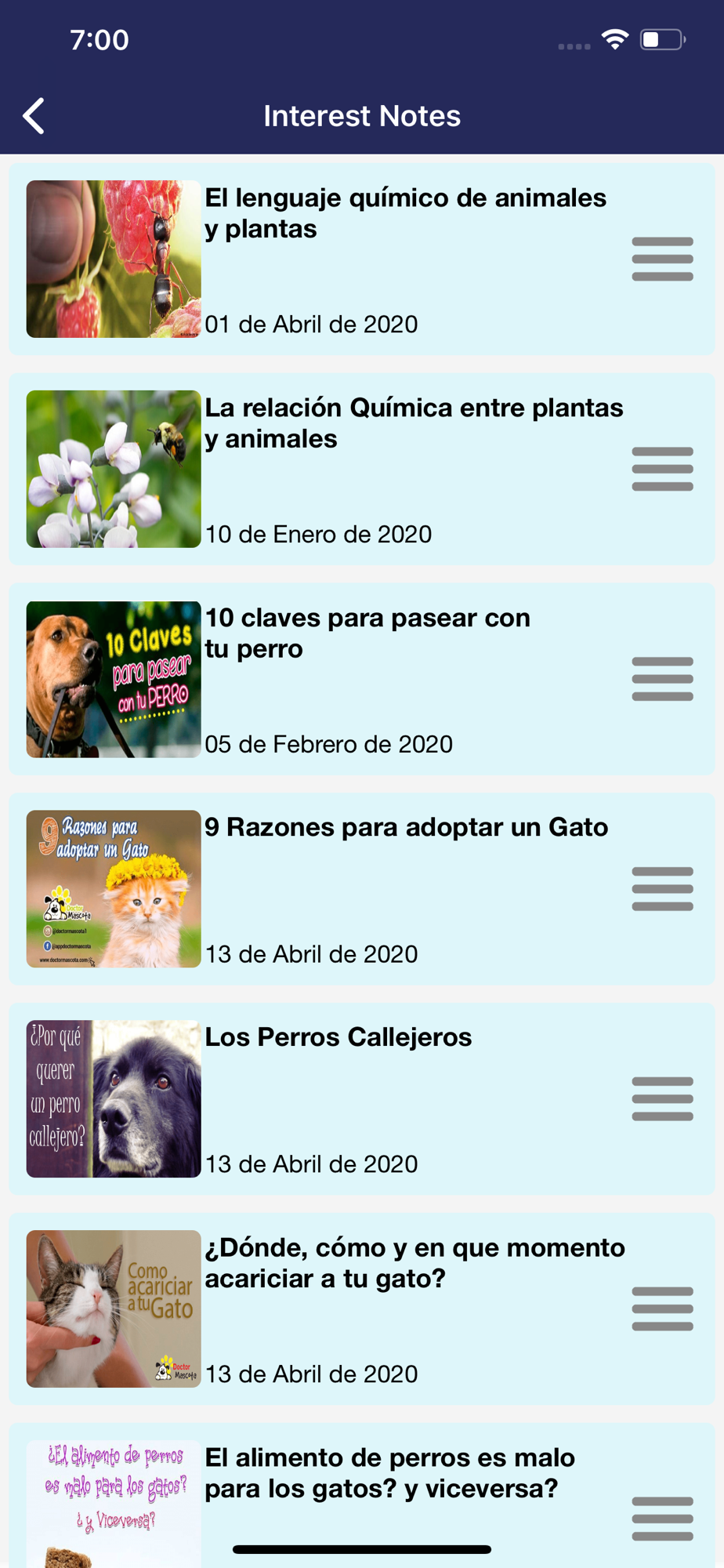Image resolution: width=724 pixels, height=1568 pixels.
Task: Tap the menu icon for '9 Razones para adoptar' note
Action: 662,889
